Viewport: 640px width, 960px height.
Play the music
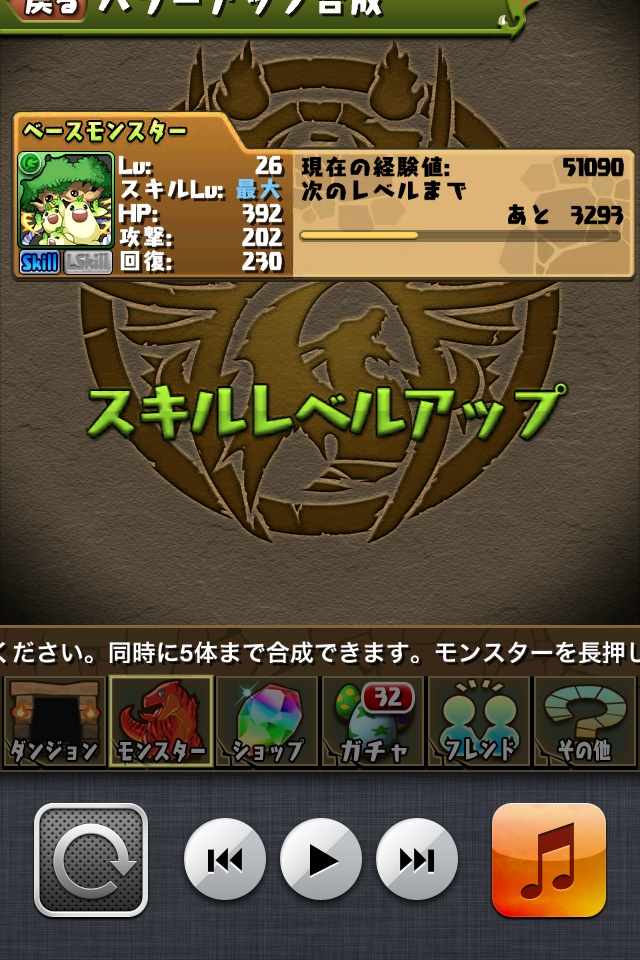point(320,860)
